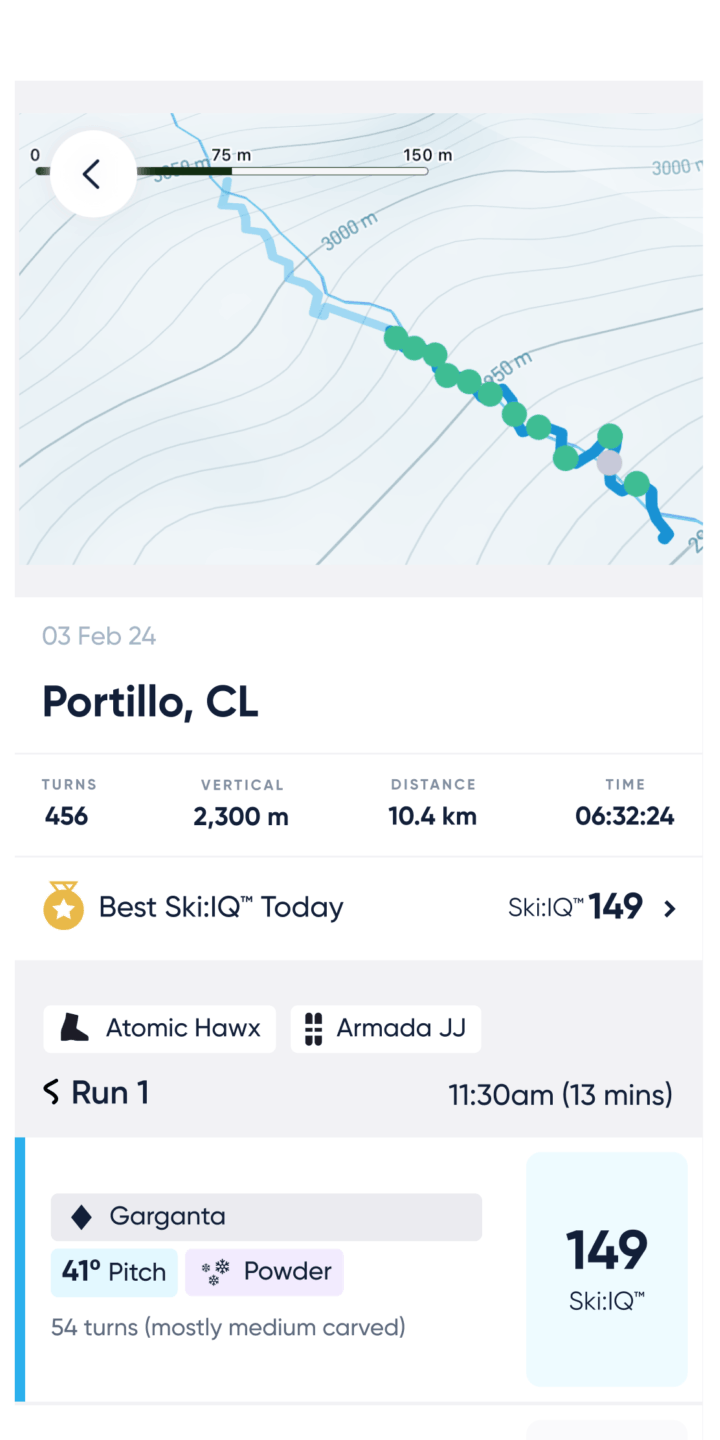
Task: Select the gold medal Best Ski:IQ icon
Action: tap(64, 906)
